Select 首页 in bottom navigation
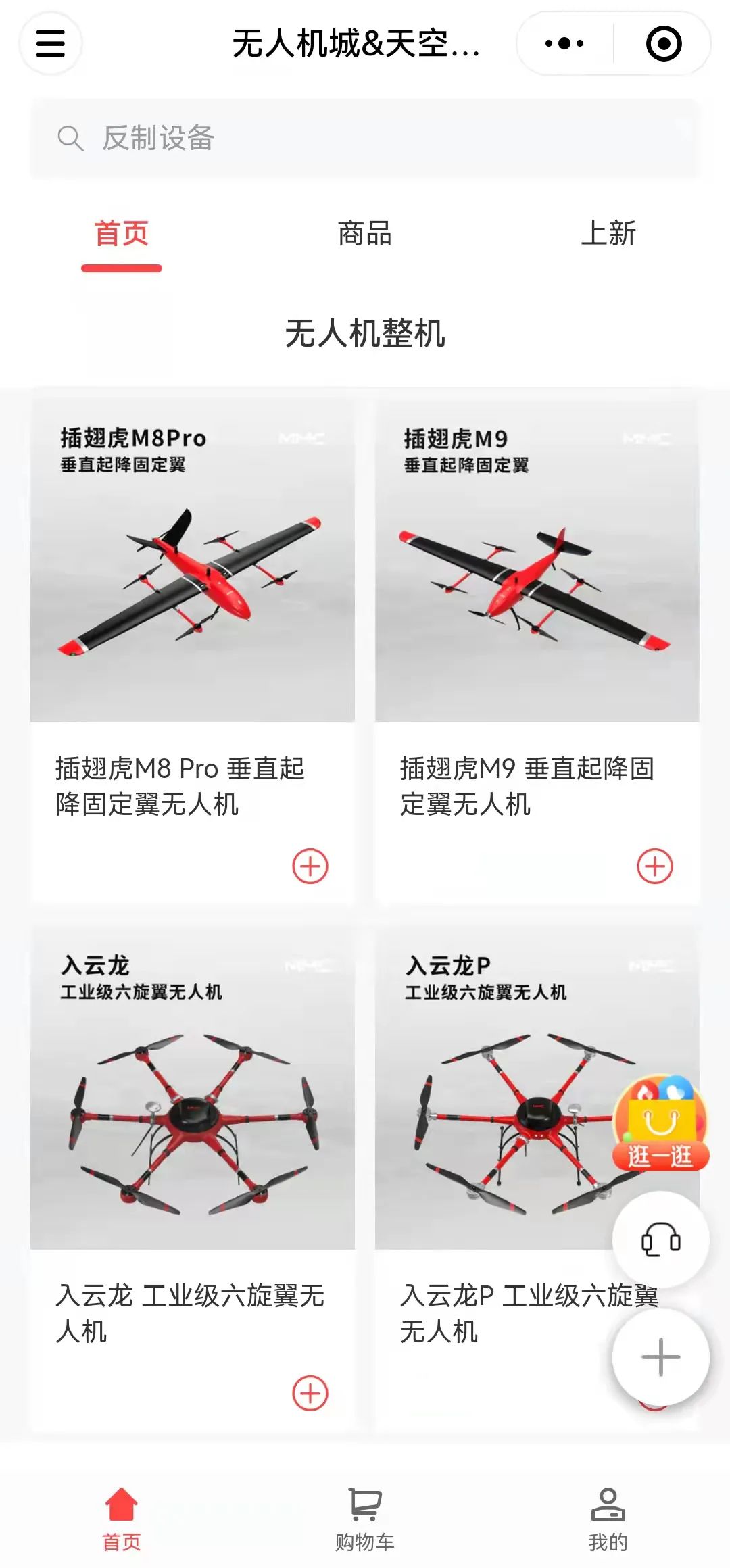The width and height of the screenshot is (730, 1568). (122, 1517)
